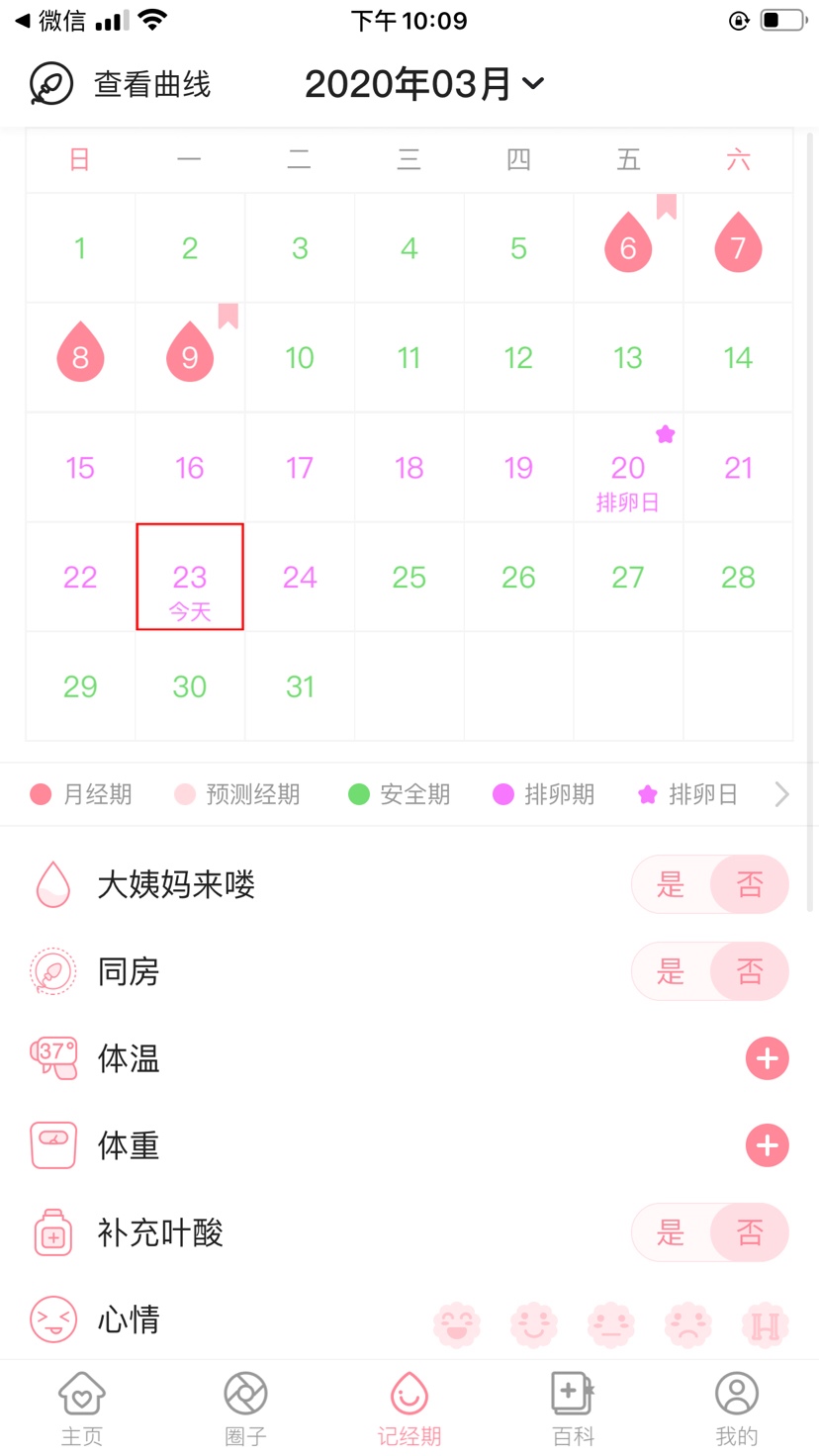Image resolution: width=819 pixels, height=1456 pixels.
Task: Open 查看曲线 chart view
Action: pyautogui.click(x=121, y=85)
